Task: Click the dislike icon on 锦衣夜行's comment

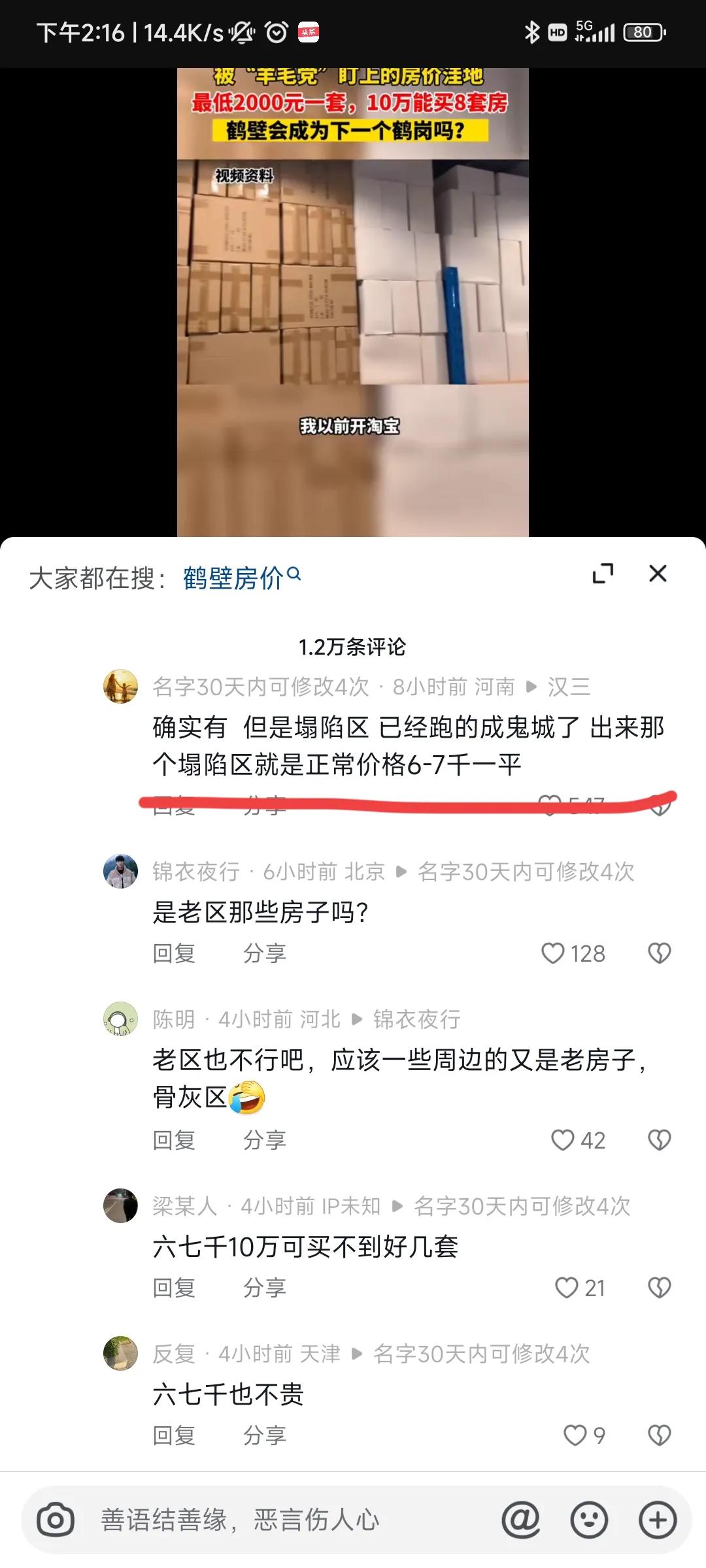Action: point(660,954)
